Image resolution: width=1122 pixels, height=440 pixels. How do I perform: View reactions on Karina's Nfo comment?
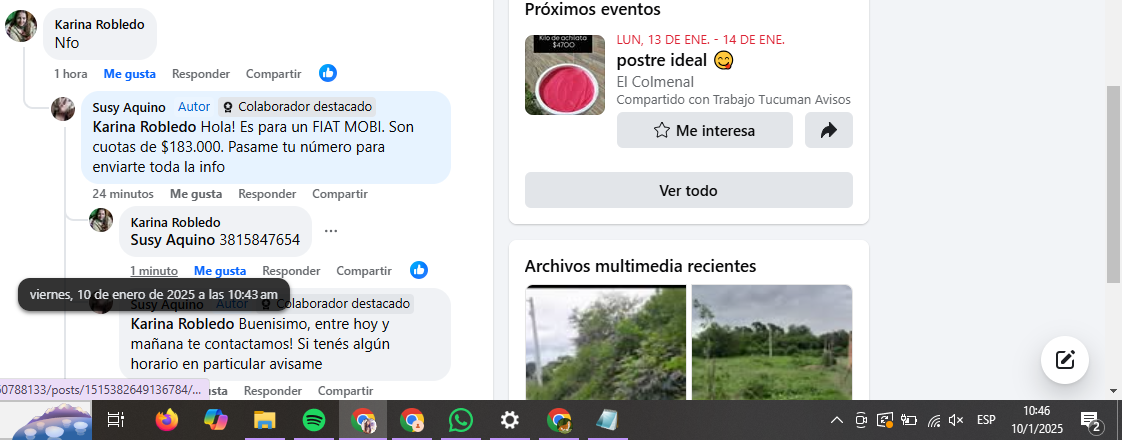[x=327, y=73]
